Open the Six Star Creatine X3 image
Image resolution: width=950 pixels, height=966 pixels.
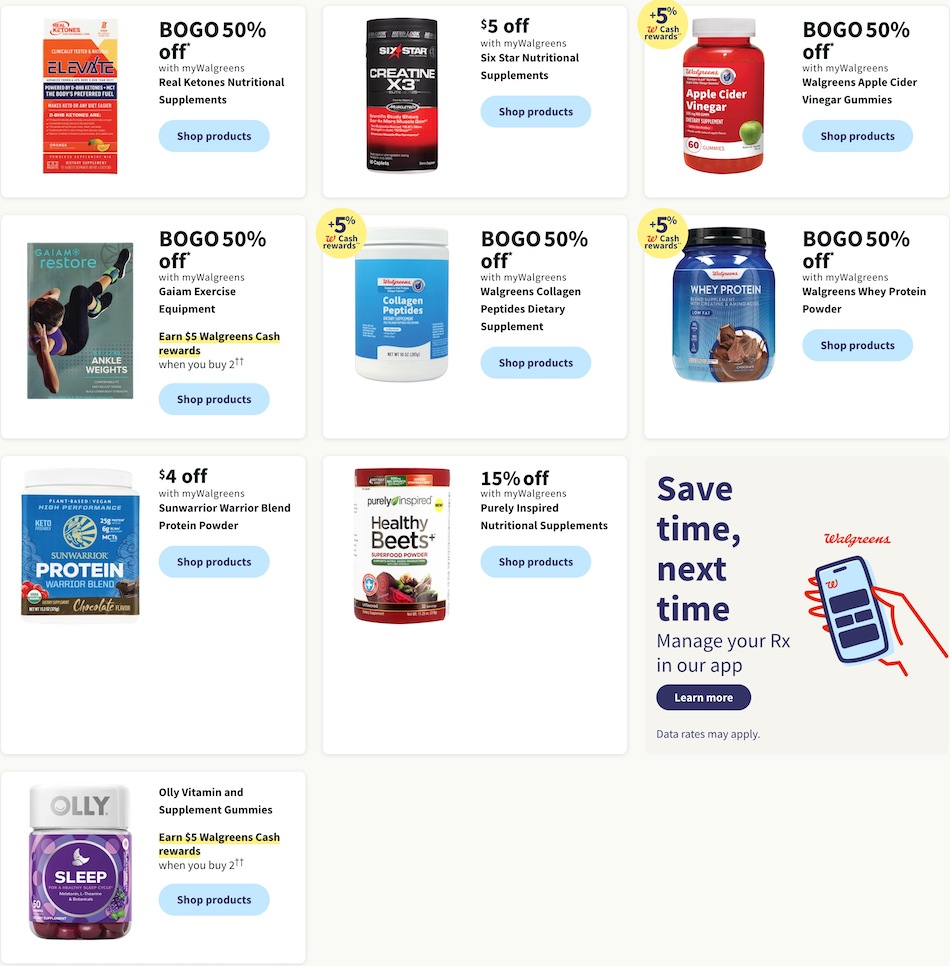coord(402,95)
